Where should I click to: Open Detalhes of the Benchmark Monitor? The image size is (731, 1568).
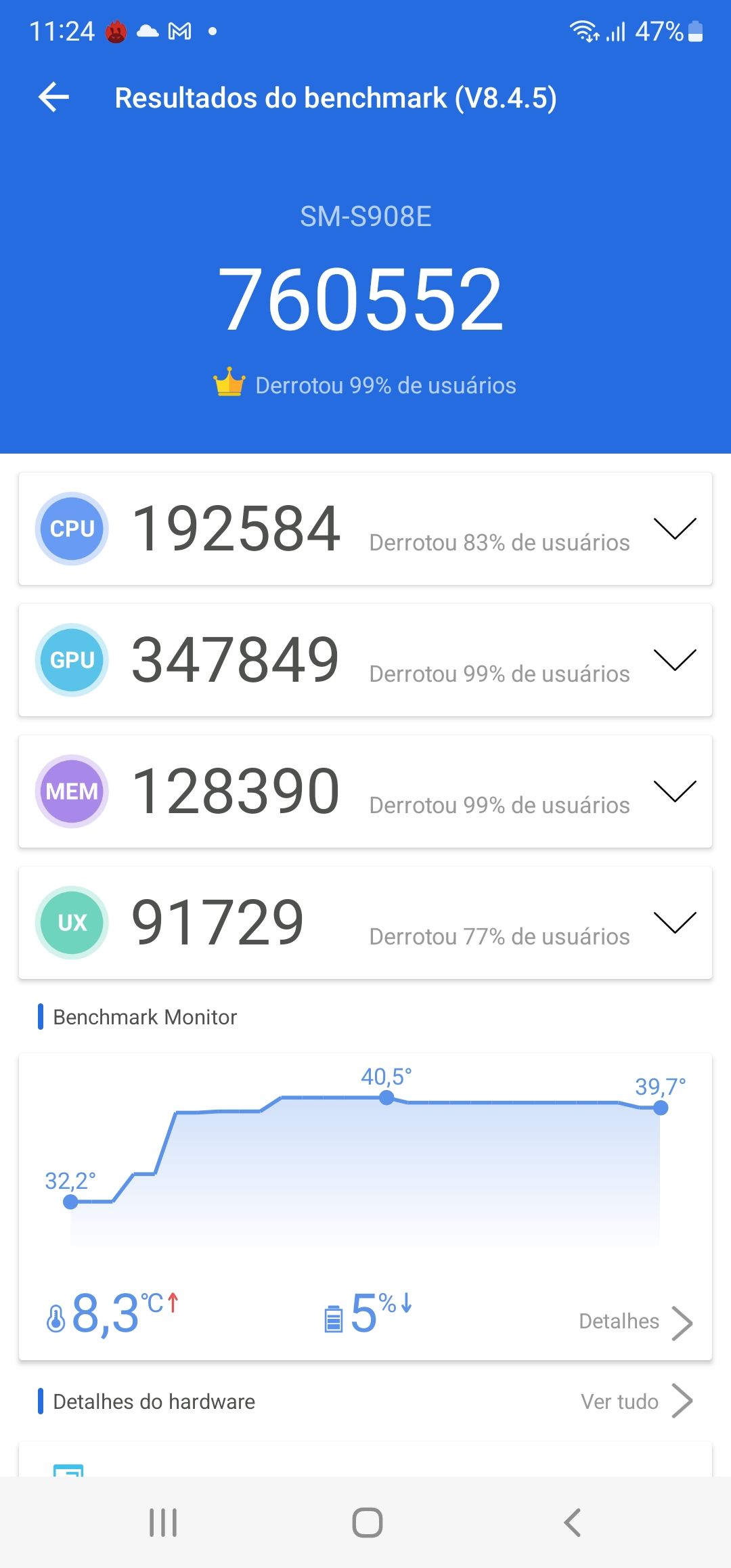pos(635,1322)
